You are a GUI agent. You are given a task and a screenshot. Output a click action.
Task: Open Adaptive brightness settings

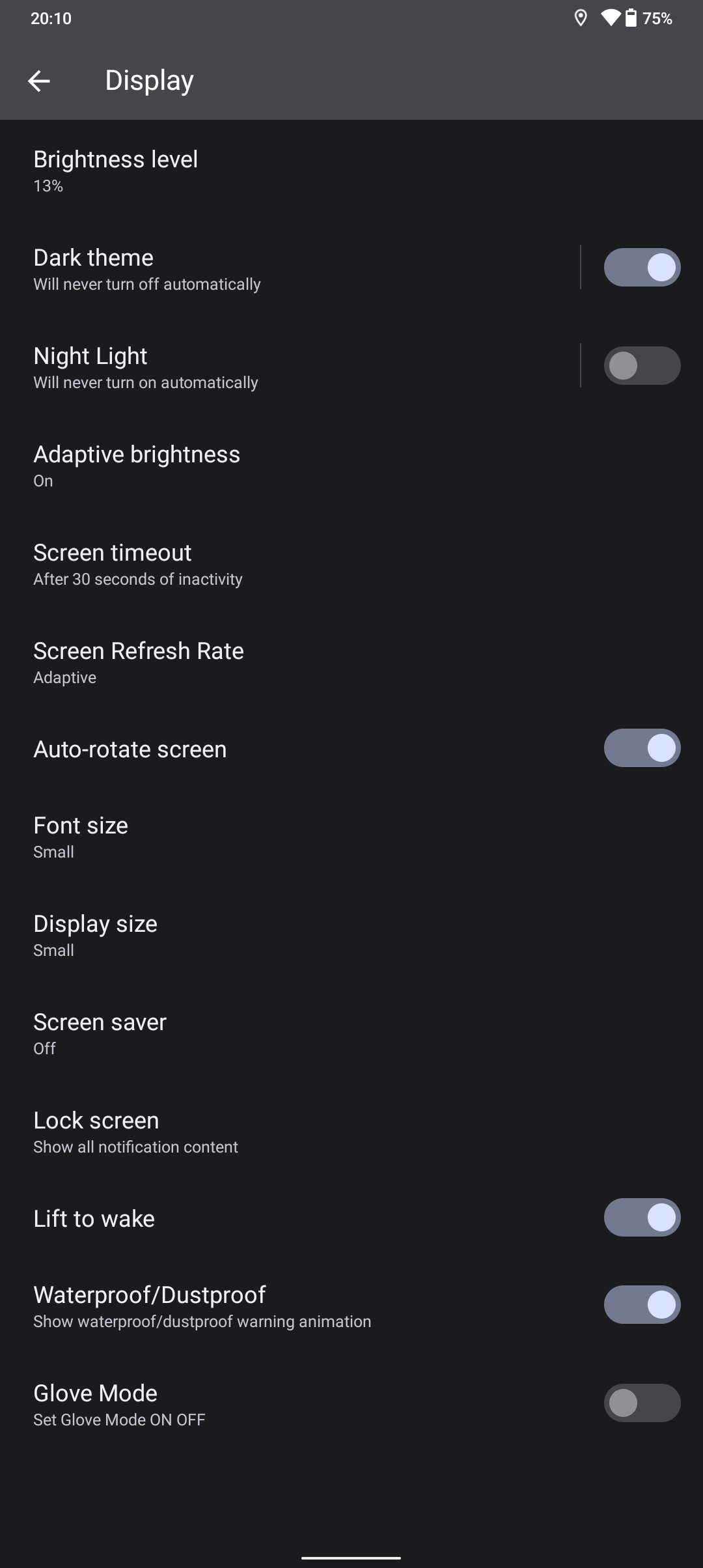click(351, 466)
